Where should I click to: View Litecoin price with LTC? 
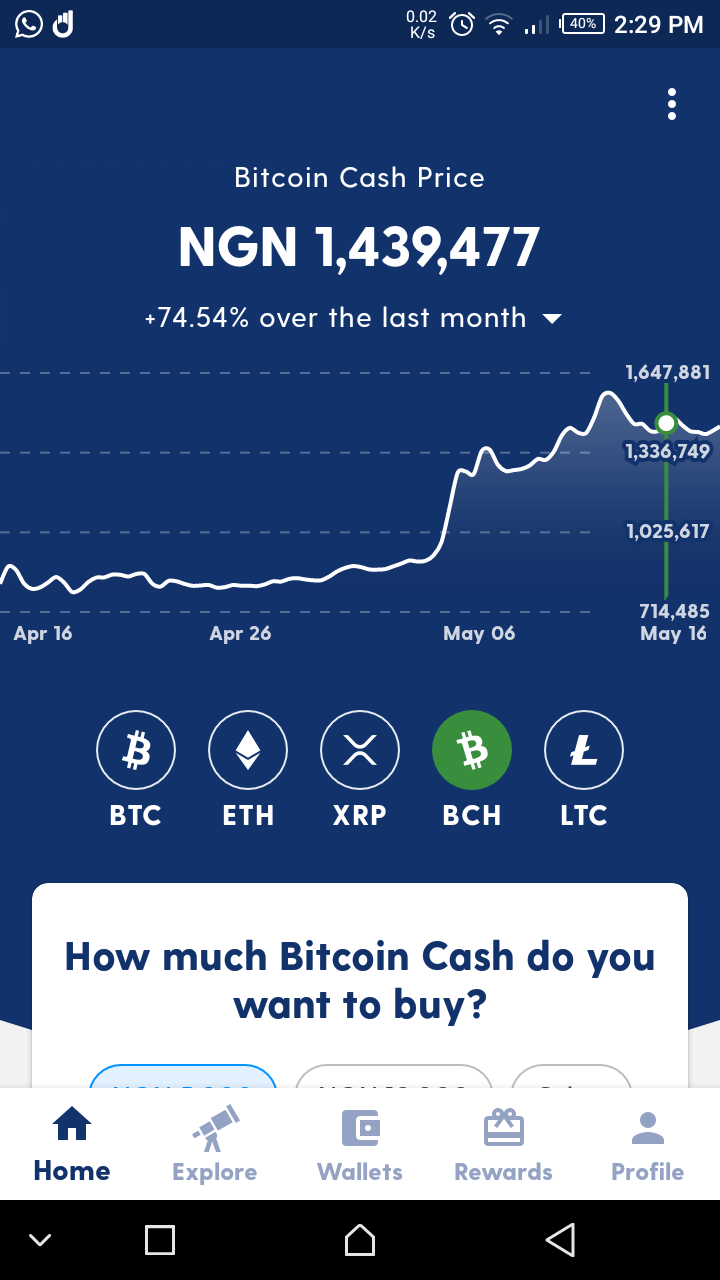584,770
